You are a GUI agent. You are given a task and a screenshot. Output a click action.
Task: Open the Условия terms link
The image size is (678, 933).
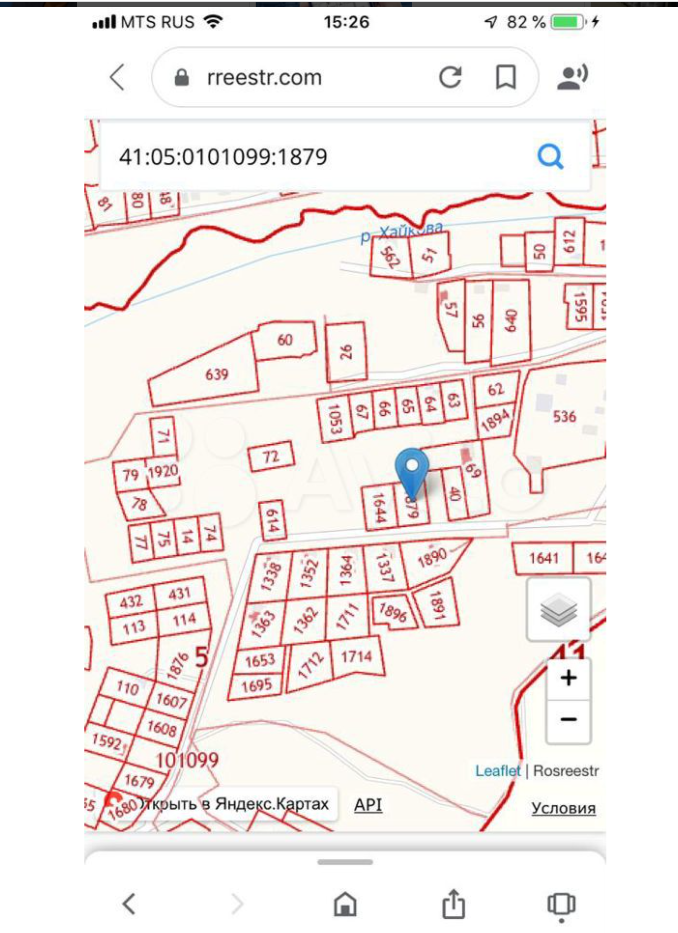[x=563, y=808]
